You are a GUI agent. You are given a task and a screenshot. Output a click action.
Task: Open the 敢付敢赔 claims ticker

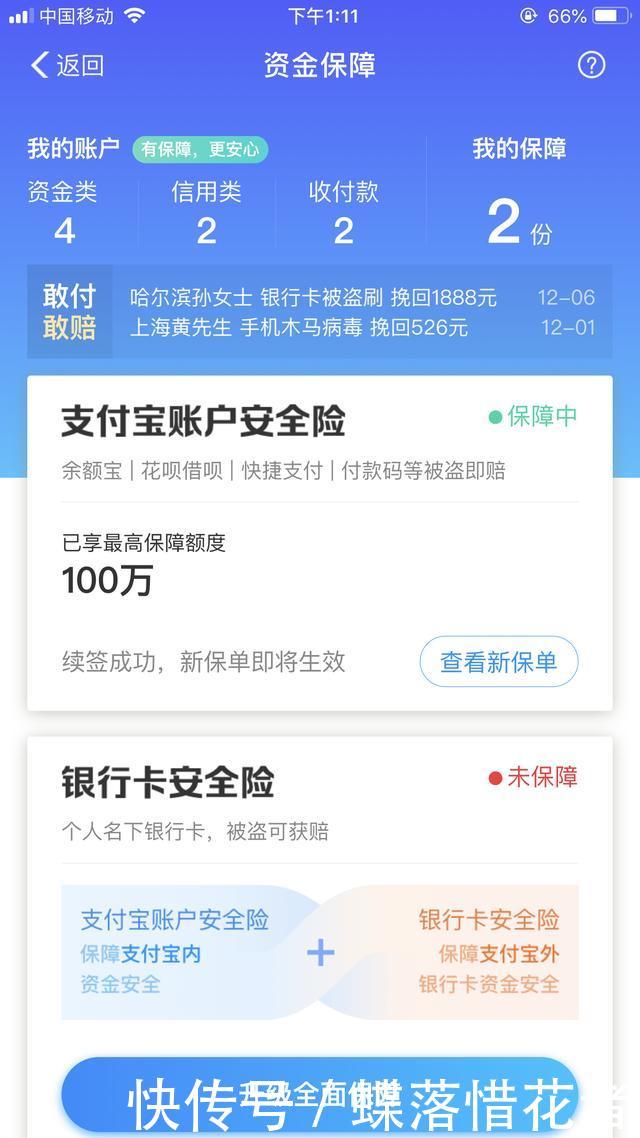(x=320, y=311)
